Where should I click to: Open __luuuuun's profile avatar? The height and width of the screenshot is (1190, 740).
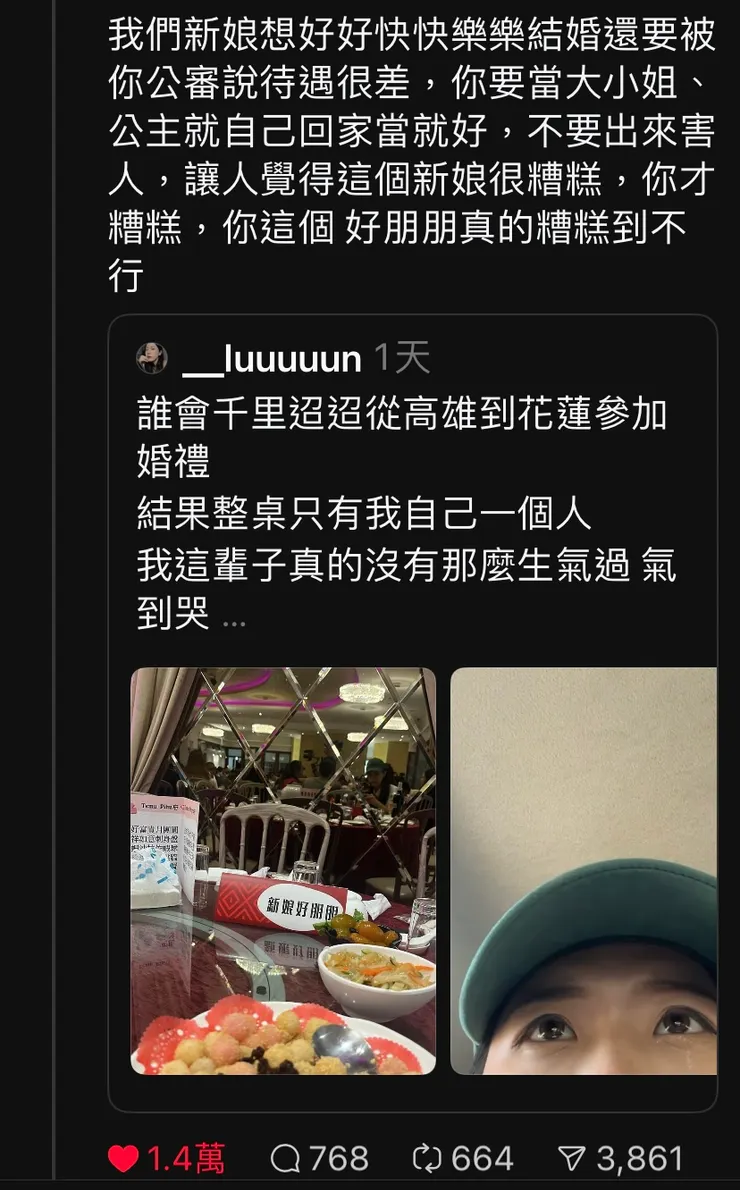152,357
